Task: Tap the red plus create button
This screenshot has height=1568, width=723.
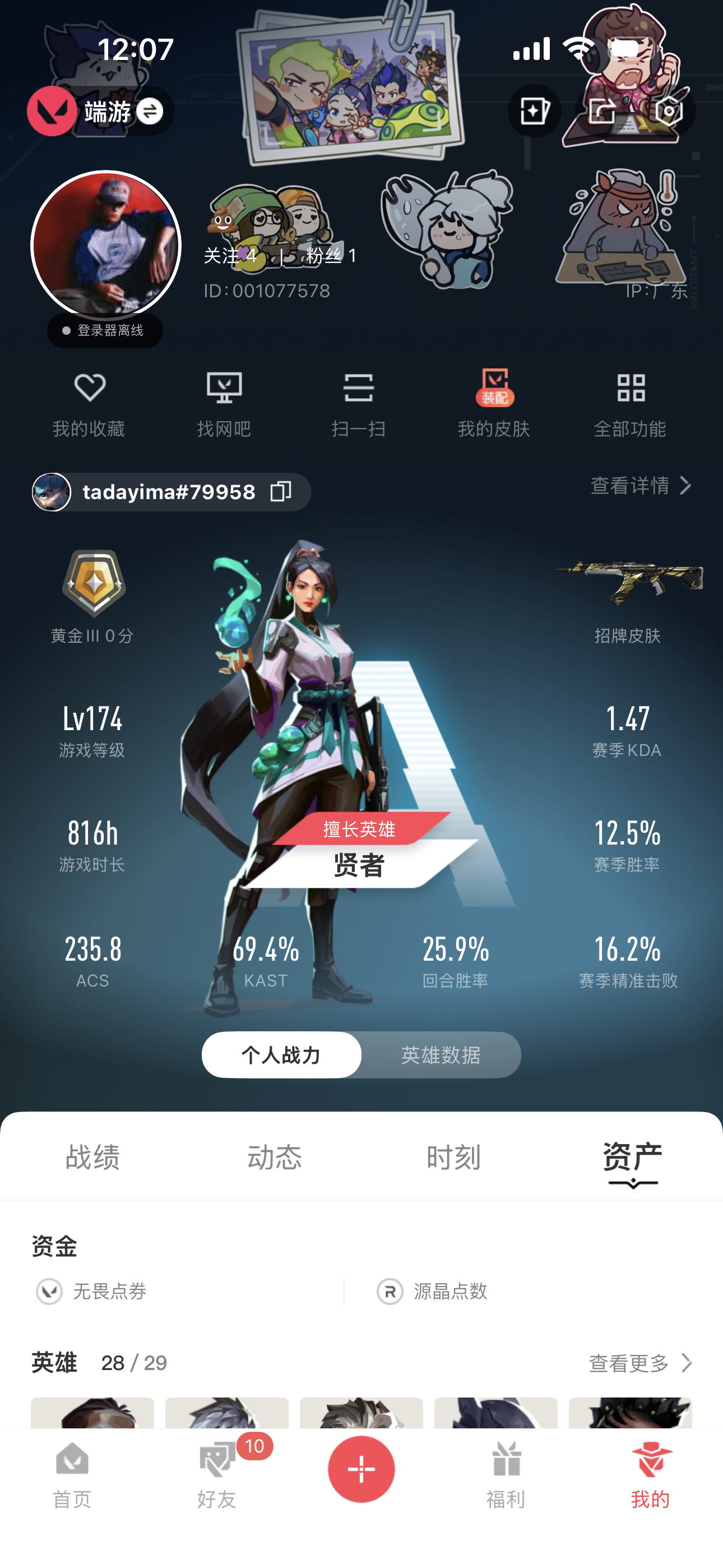Action: click(x=361, y=1469)
